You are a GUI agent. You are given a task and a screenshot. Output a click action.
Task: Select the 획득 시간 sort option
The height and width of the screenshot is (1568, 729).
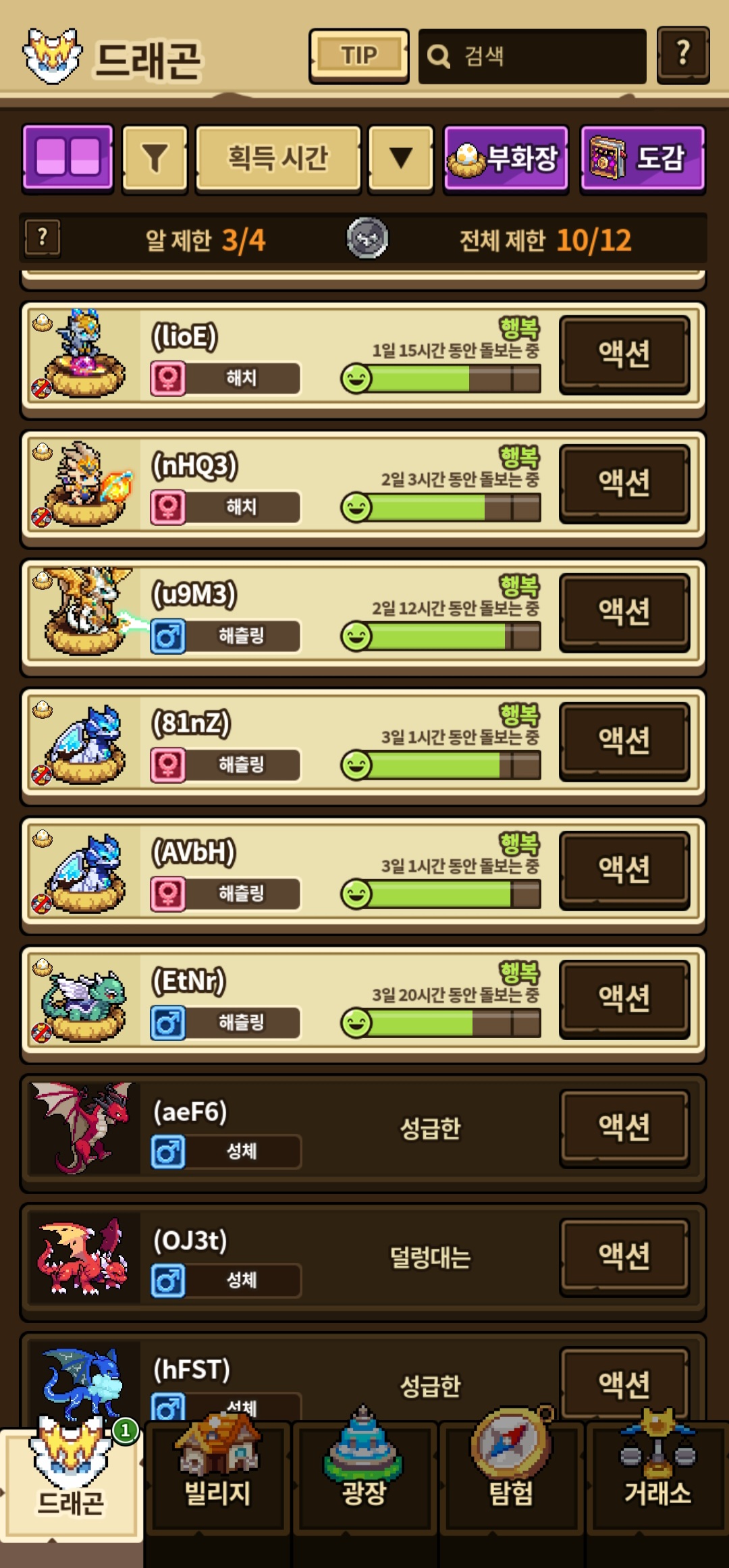[x=278, y=158]
